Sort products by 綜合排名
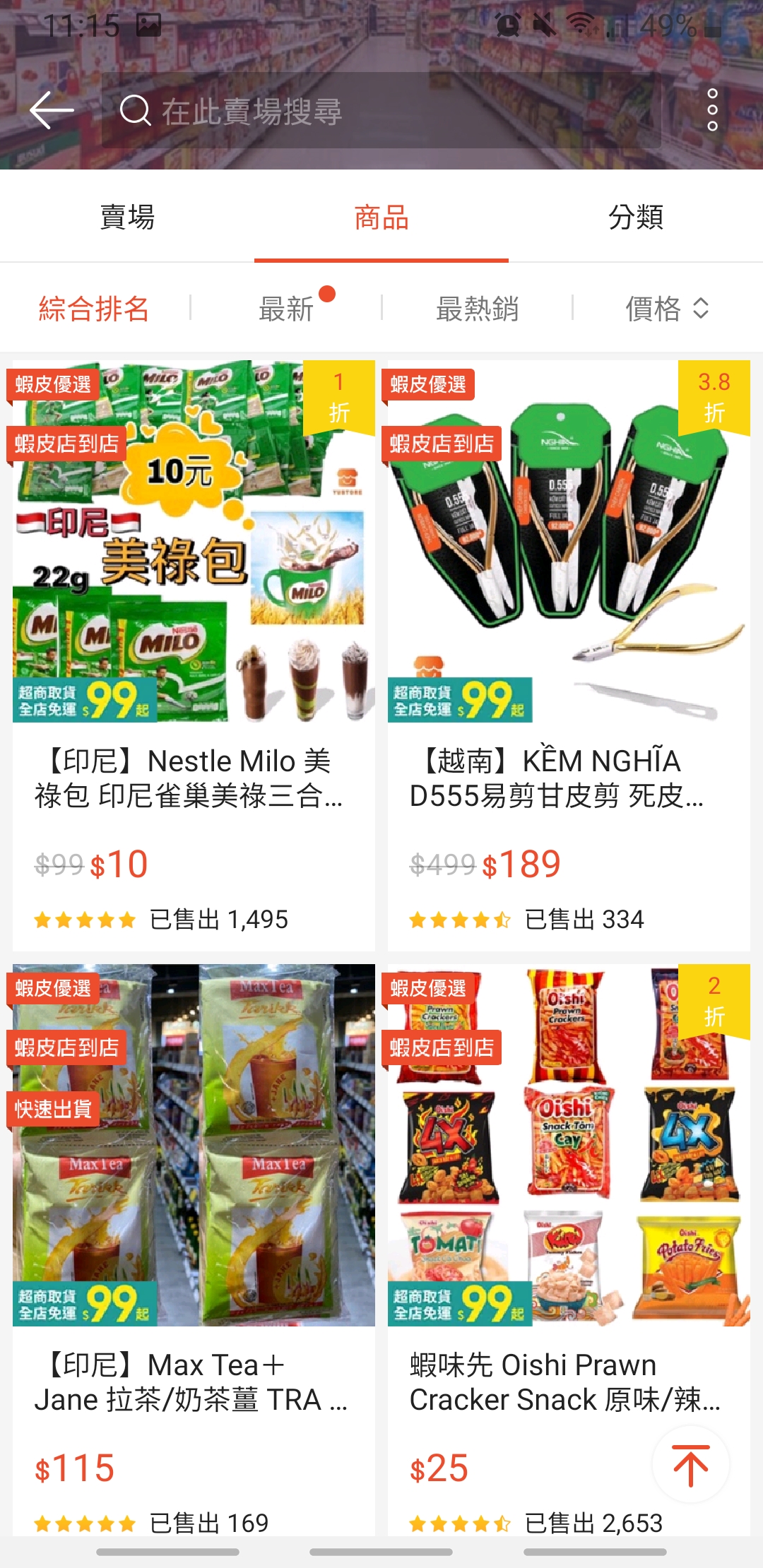This screenshot has width=763, height=1568. click(94, 309)
